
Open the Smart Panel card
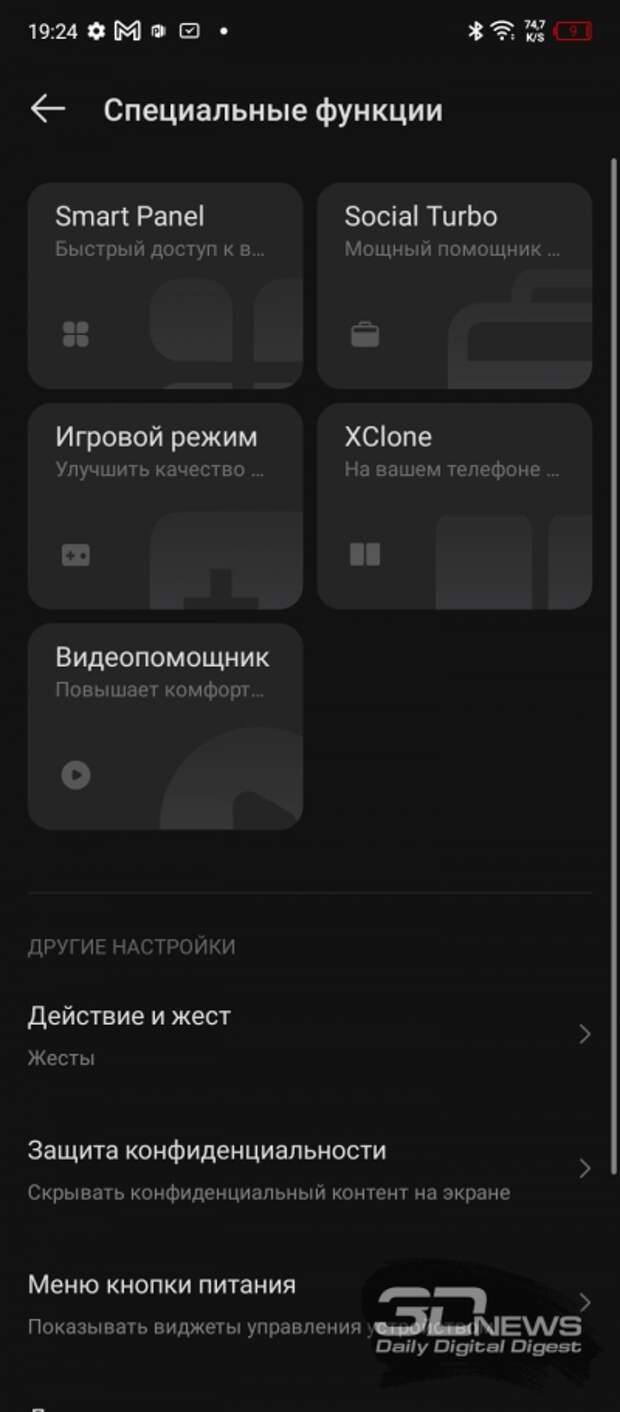coord(165,285)
